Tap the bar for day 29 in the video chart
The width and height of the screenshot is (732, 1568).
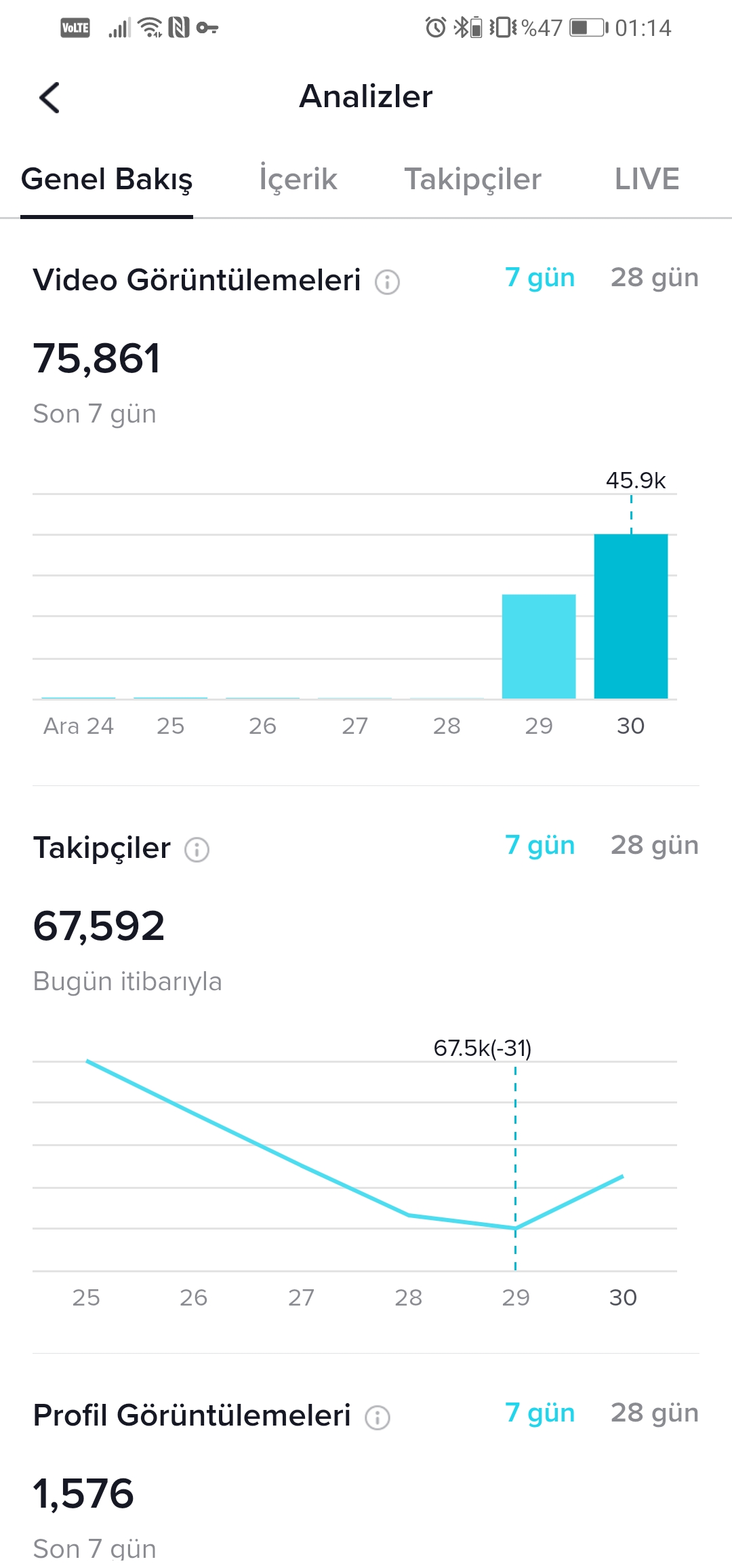tap(539, 646)
